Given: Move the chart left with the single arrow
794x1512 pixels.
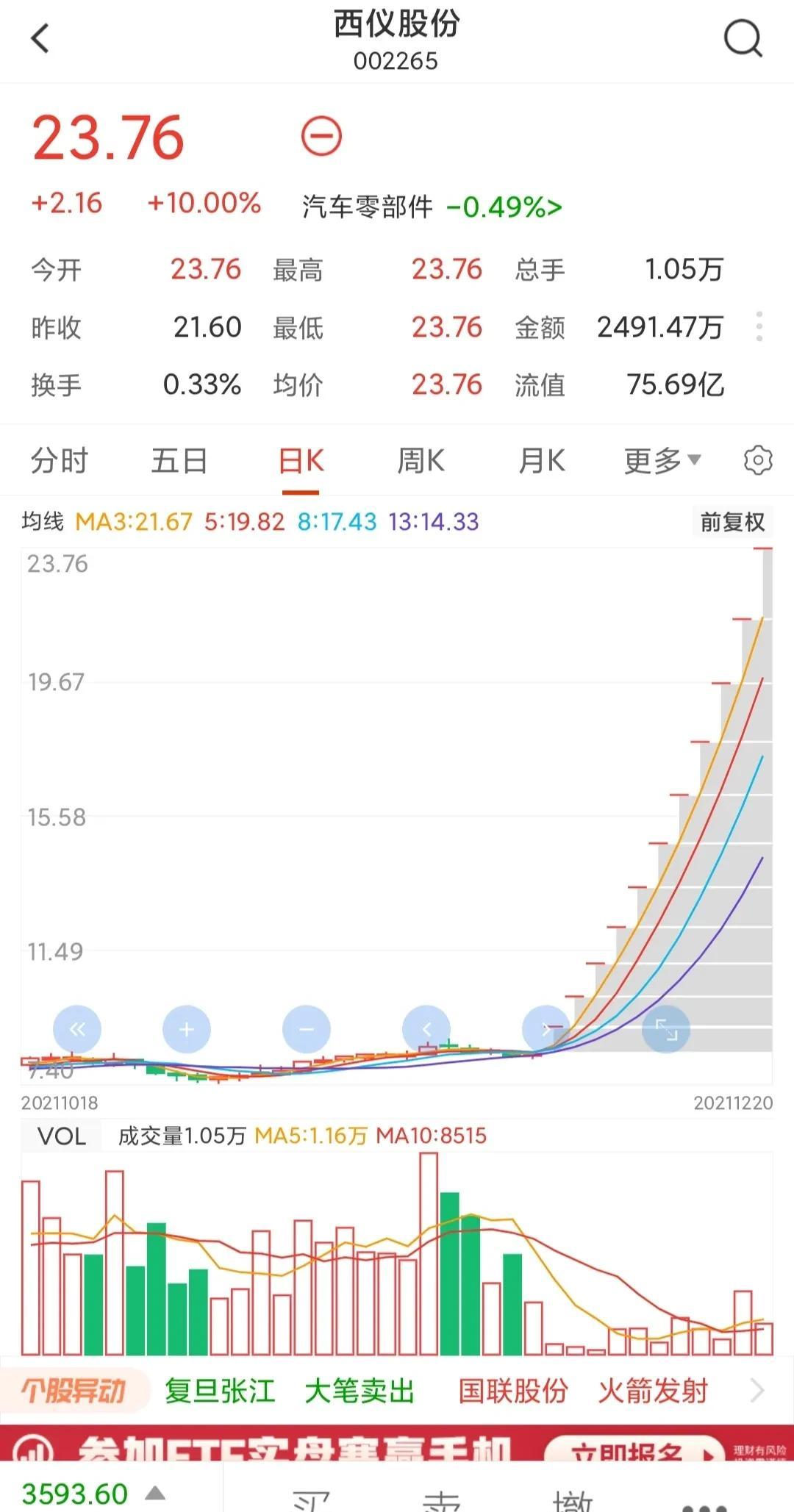Looking at the screenshot, I should pyautogui.click(x=426, y=1029).
